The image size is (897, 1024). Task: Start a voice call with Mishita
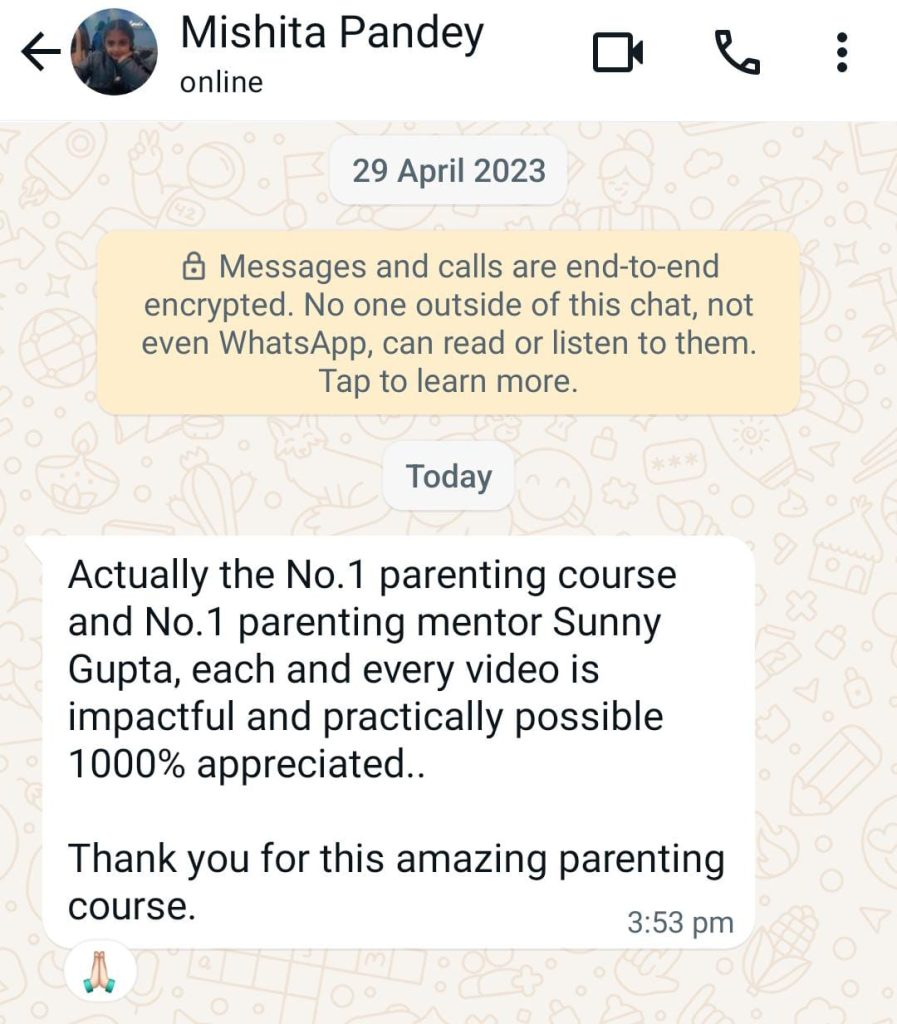(x=737, y=53)
